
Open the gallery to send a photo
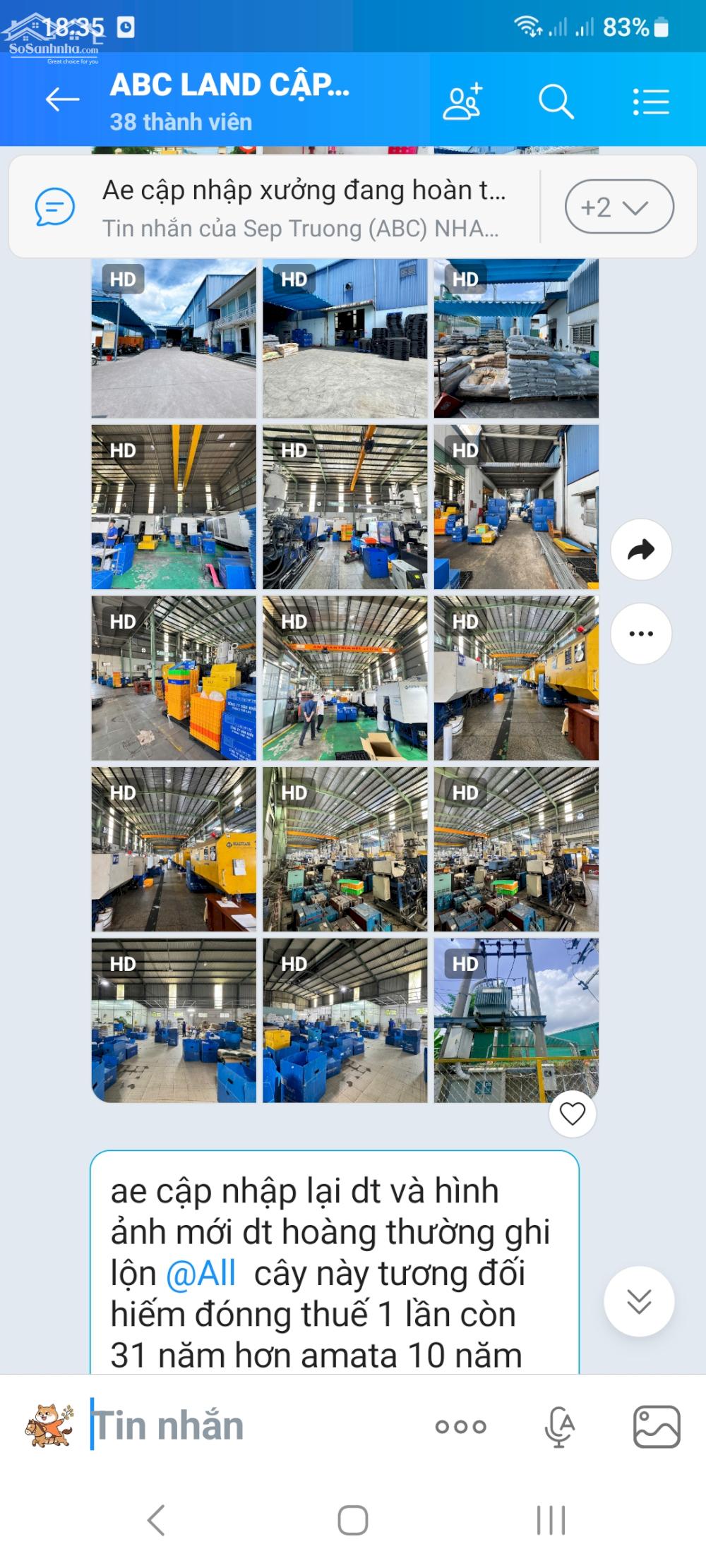click(657, 1426)
